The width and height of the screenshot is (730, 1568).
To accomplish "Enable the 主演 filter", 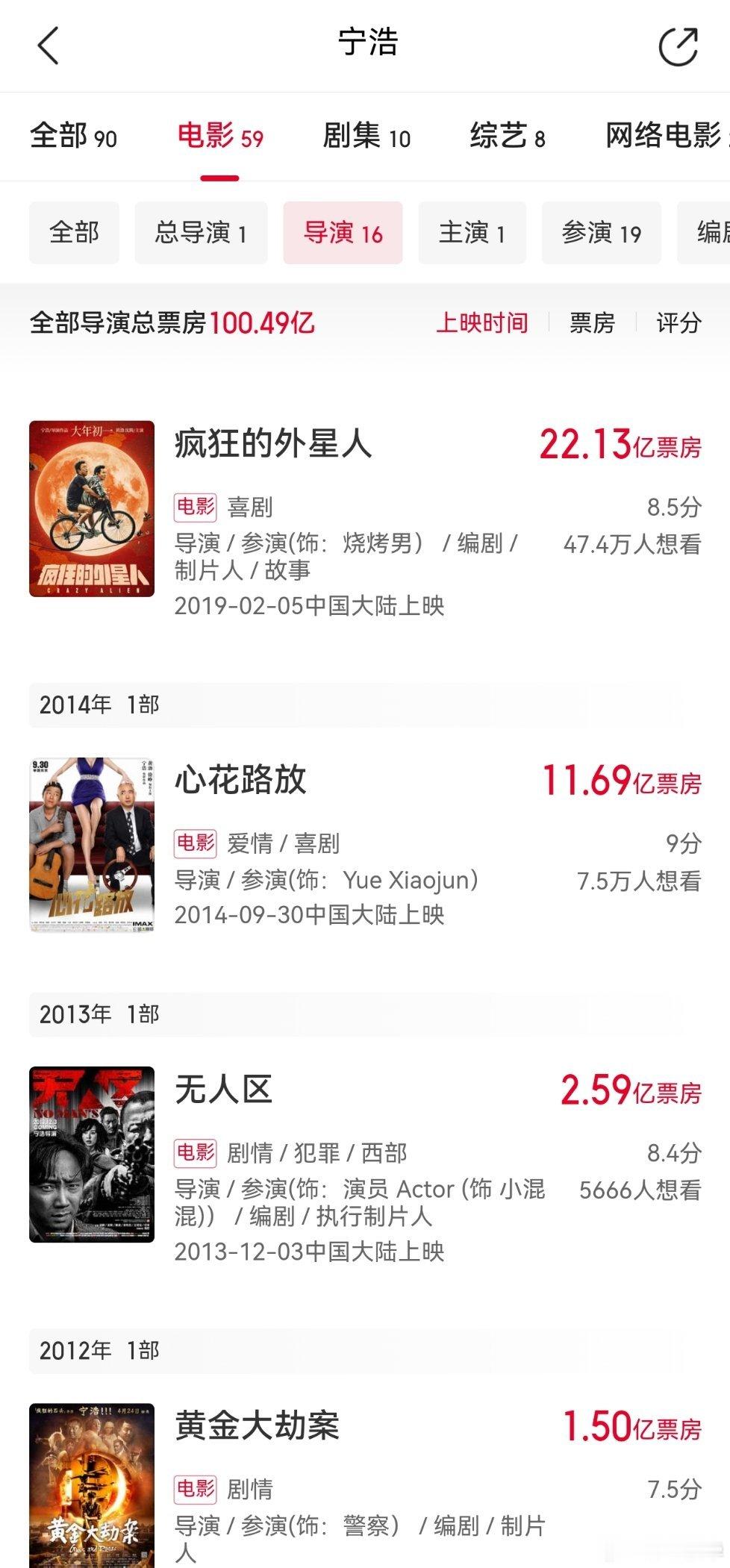I will 470,232.
